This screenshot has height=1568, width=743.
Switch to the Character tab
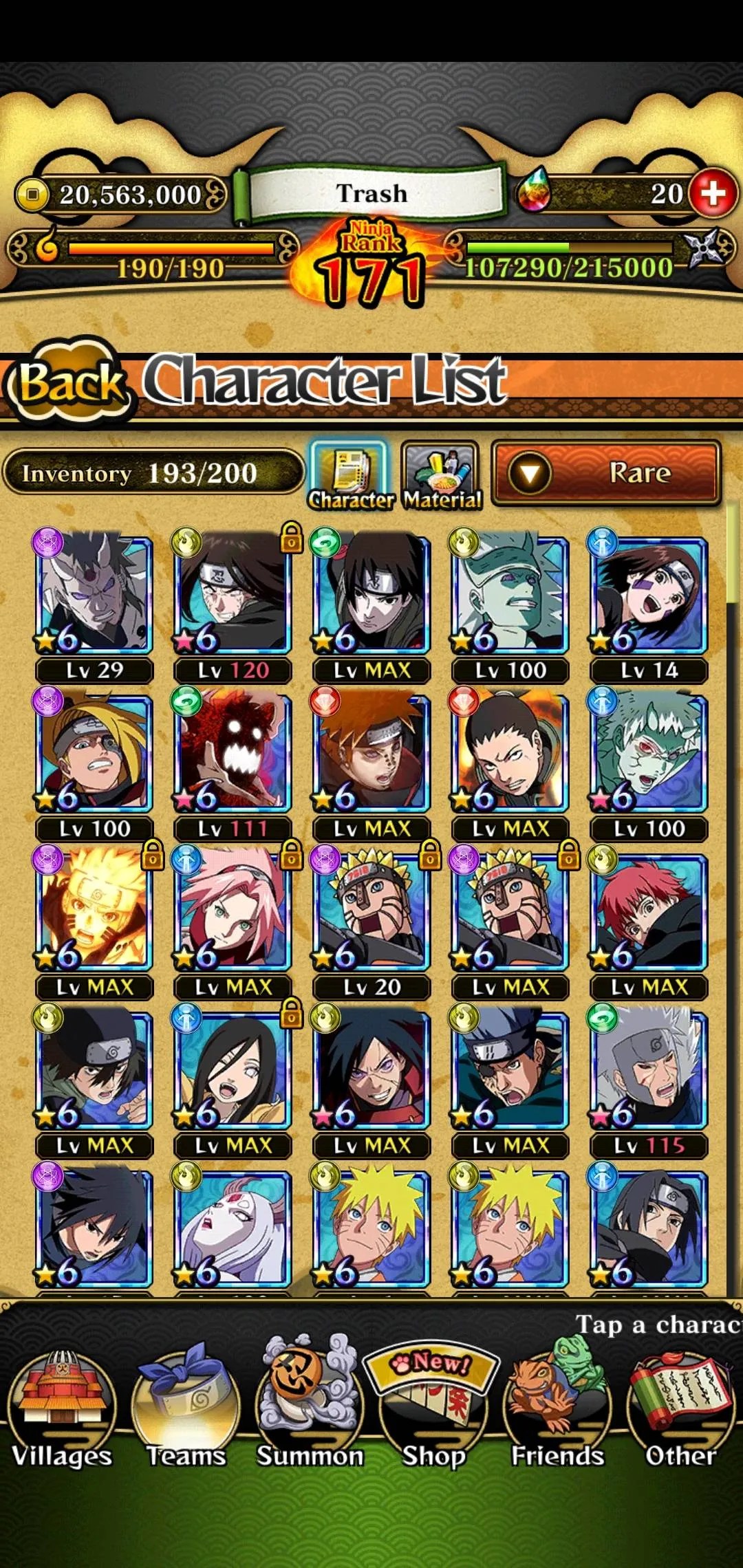351,476
